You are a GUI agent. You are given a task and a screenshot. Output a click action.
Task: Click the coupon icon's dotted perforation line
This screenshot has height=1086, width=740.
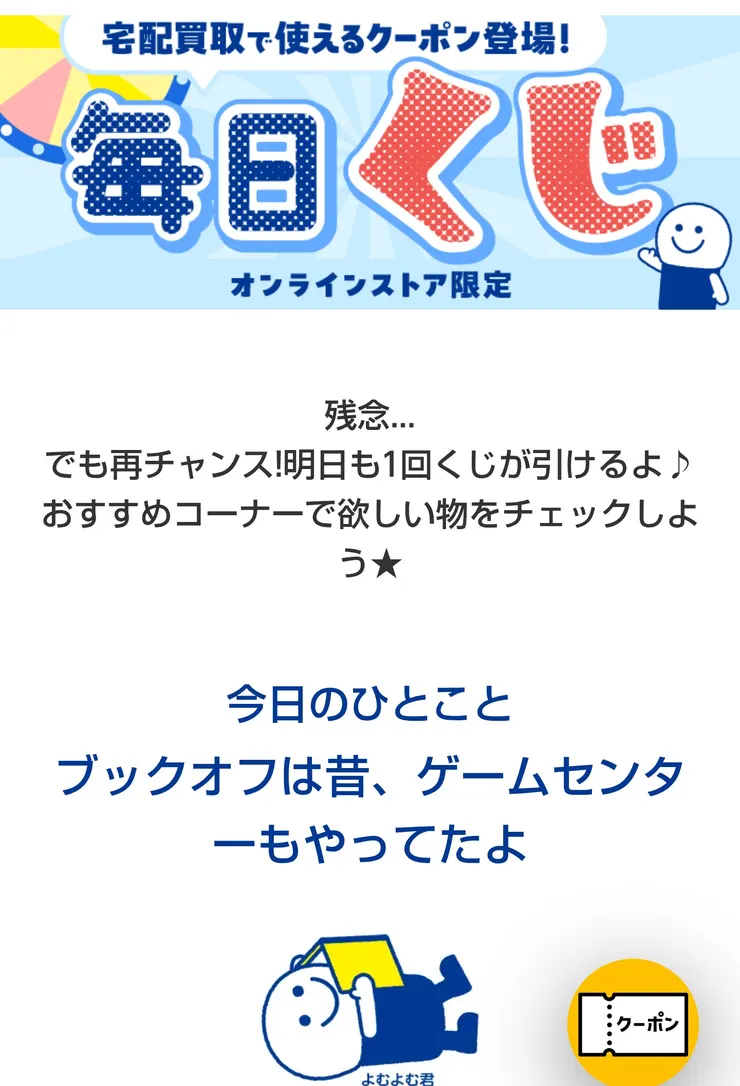coord(610,1021)
